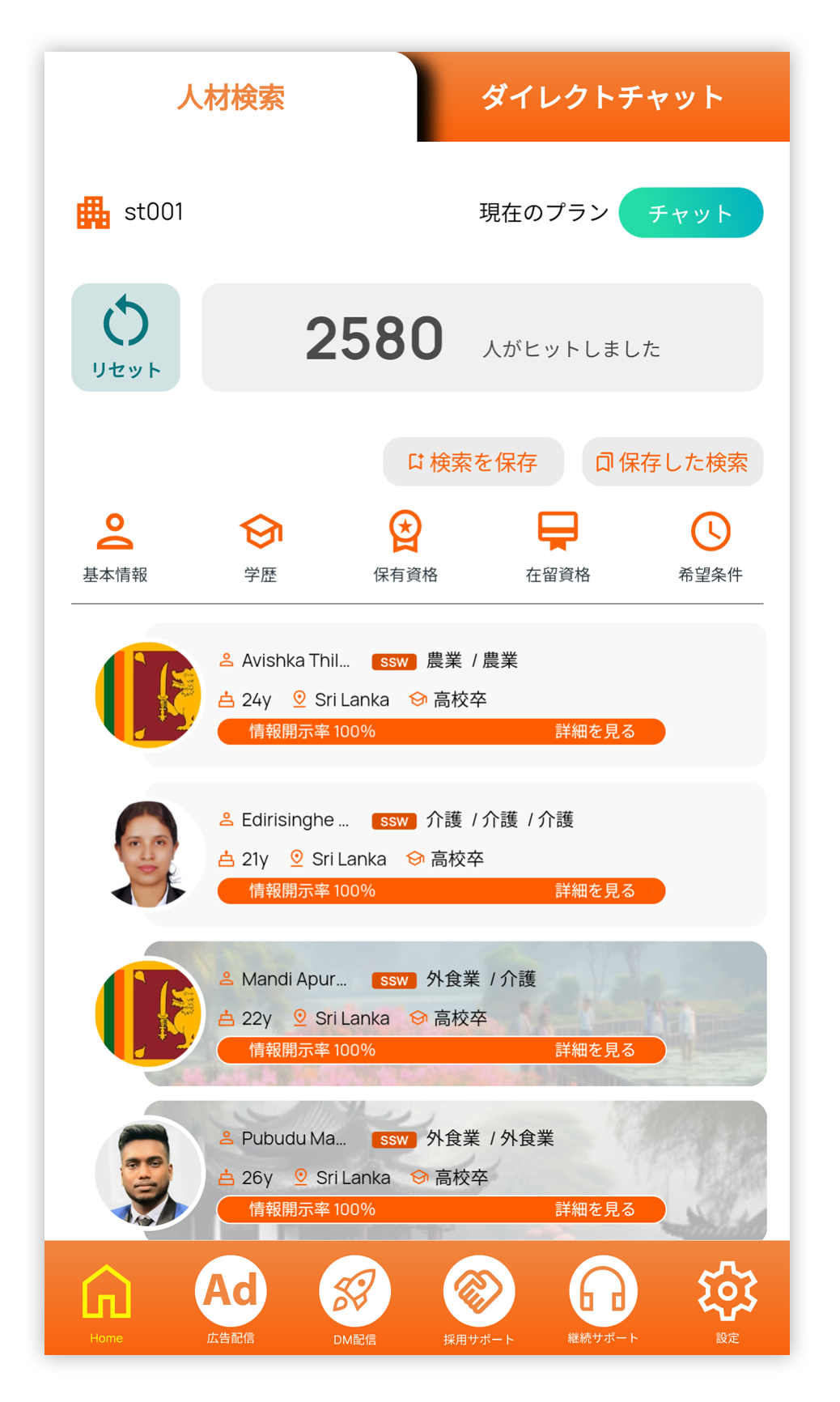
Task: Open the 在留資格 filter
Action: click(558, 547)
